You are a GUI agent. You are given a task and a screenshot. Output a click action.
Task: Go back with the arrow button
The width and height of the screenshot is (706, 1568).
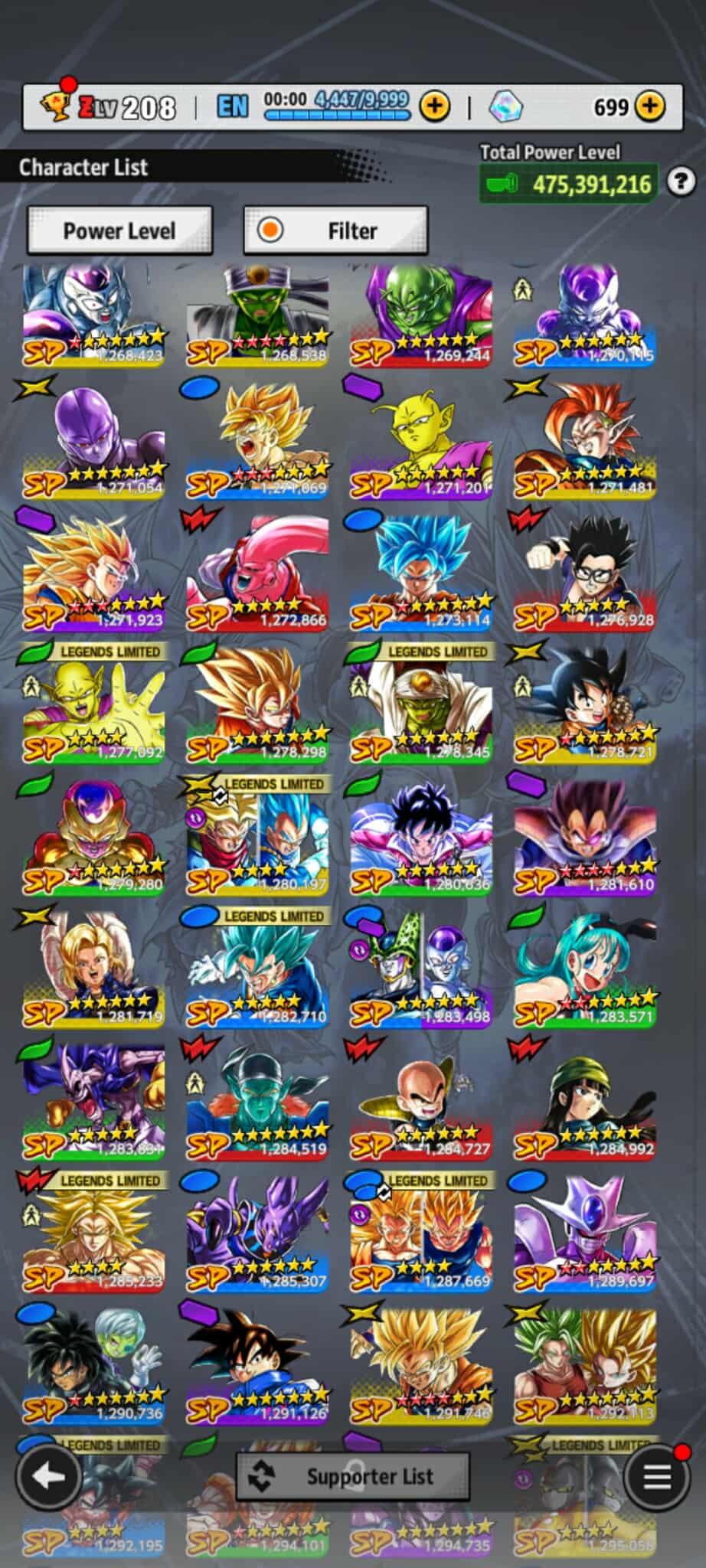[x=49, y=1476]
